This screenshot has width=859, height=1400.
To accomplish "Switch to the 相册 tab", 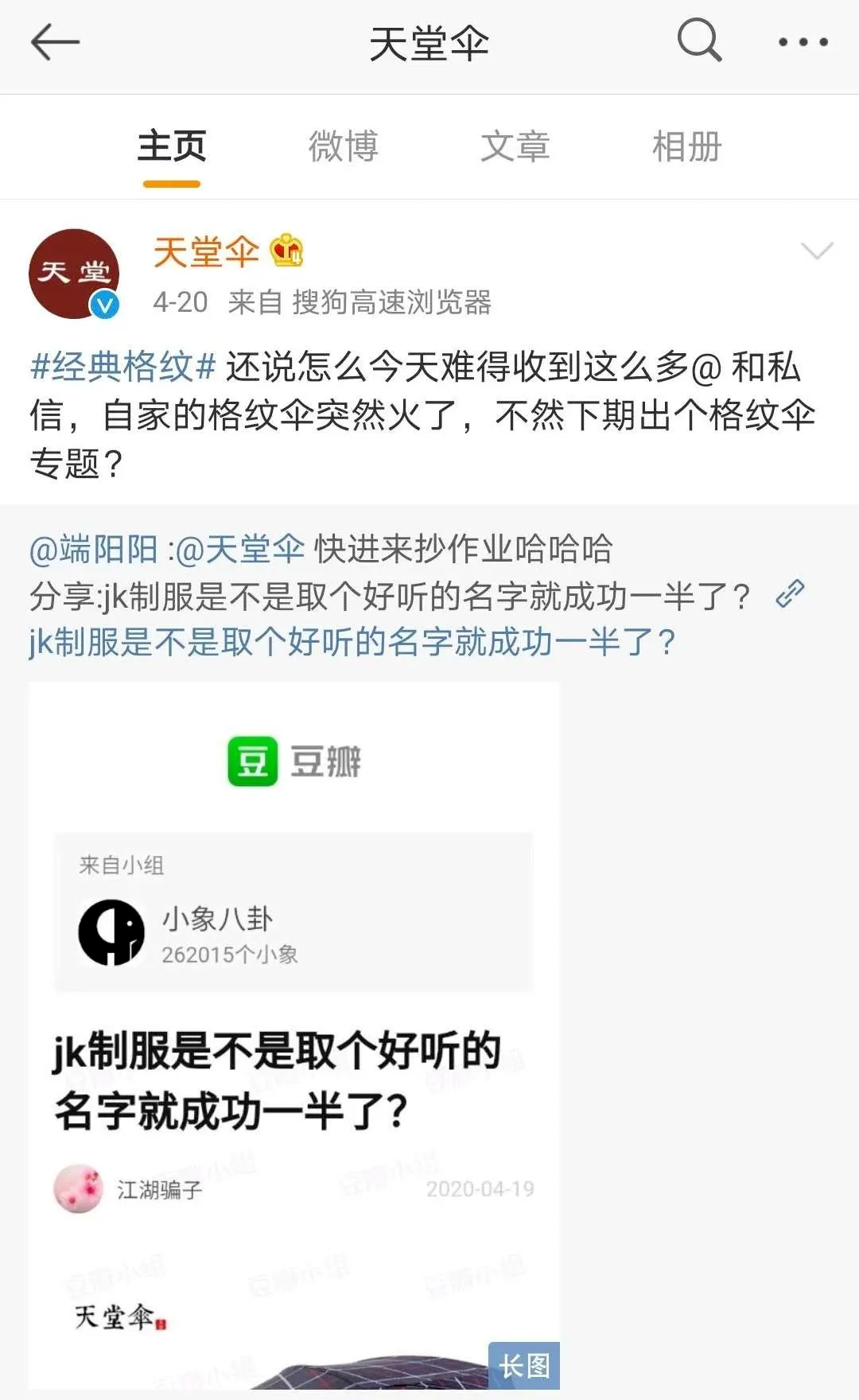I will [x=686, y=148].
